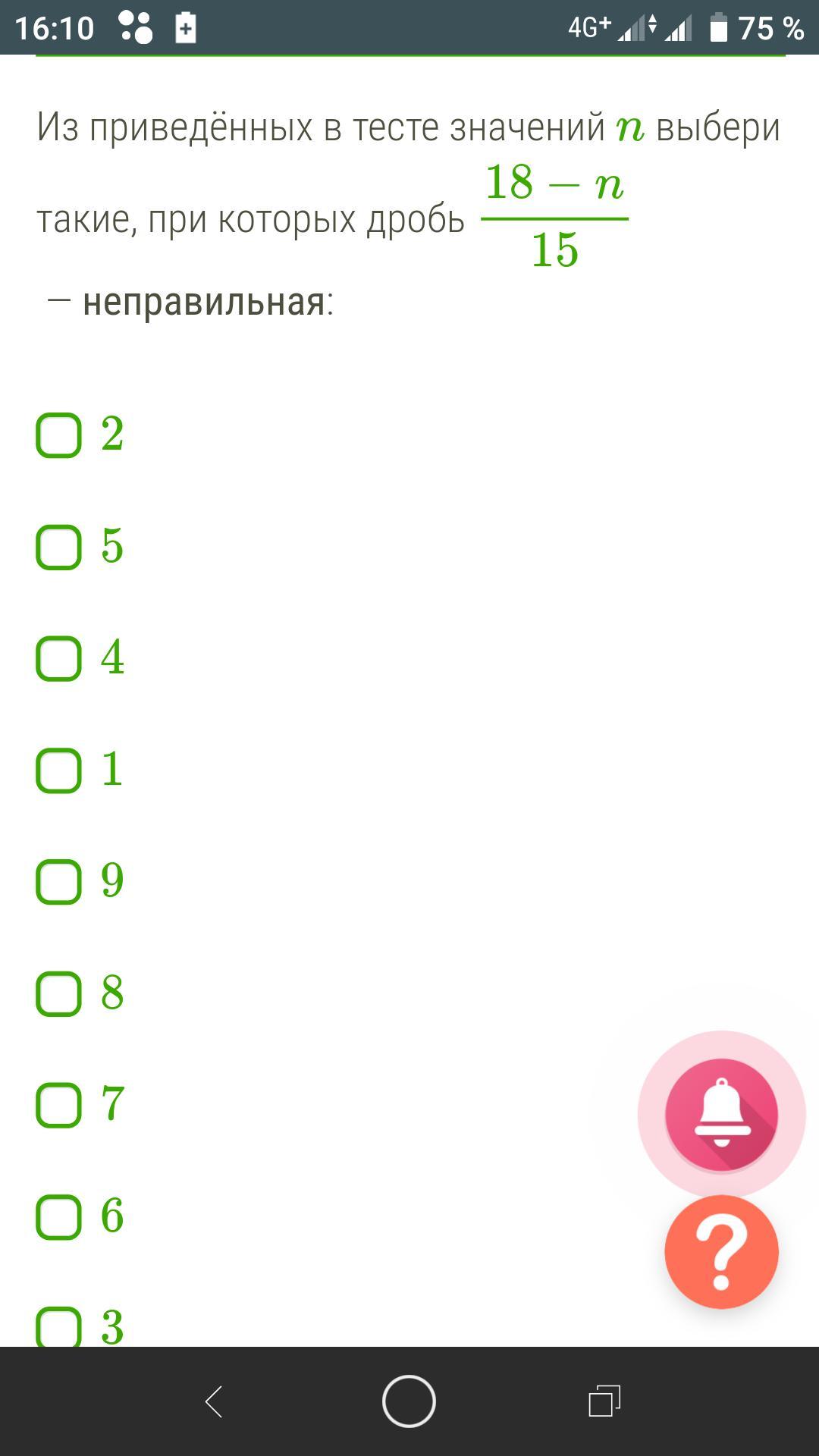Select answer value 7
819x1456 pixels.
click(59, 1105)
